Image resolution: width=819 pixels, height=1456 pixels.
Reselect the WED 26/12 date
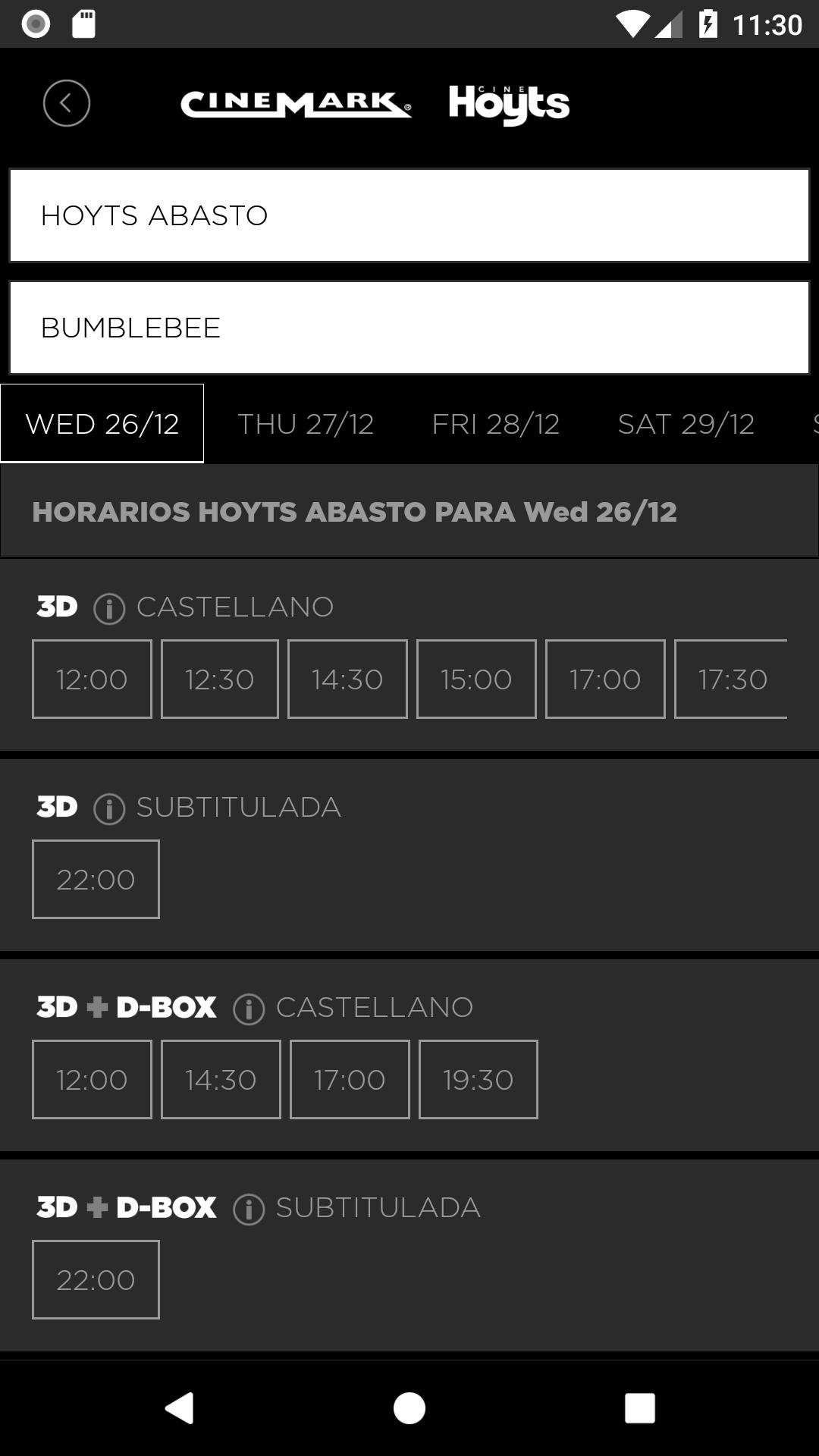click(x=102, y=423)
